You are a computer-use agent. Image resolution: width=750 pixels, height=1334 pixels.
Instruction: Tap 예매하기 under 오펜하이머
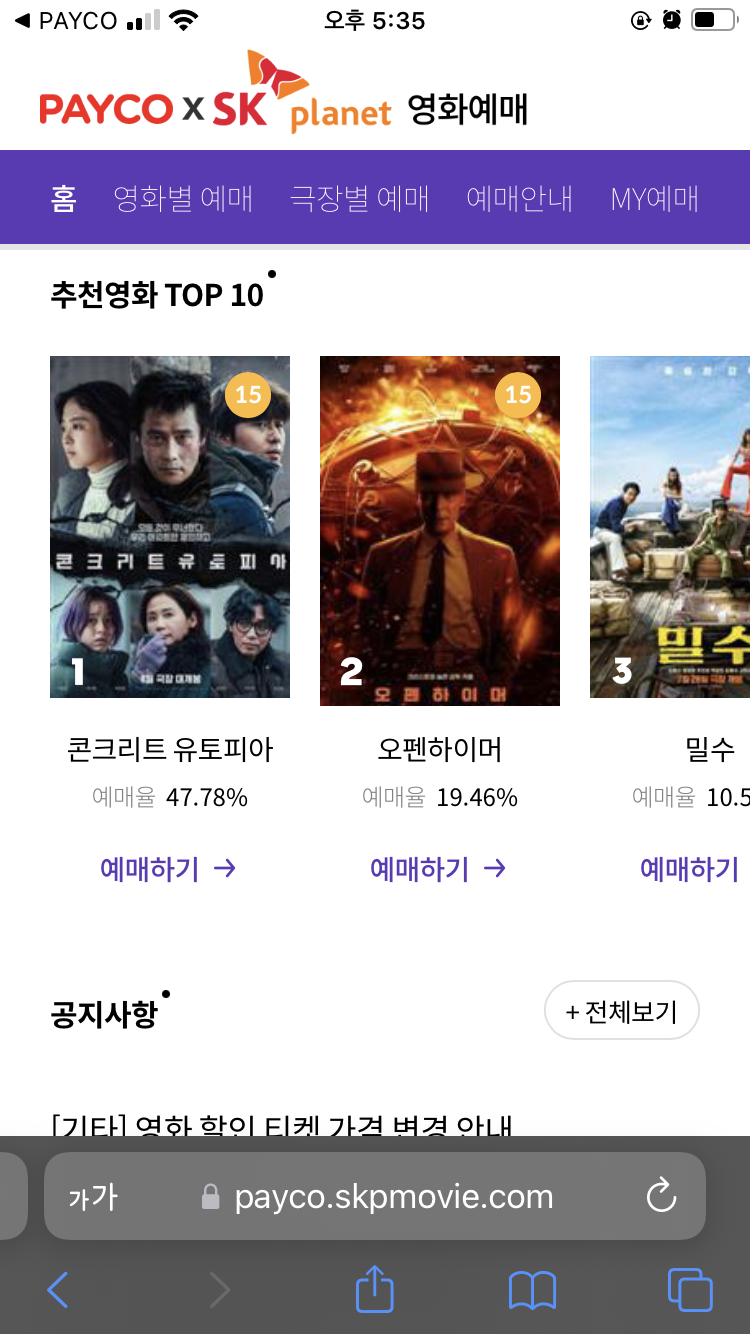click(439, 869)
